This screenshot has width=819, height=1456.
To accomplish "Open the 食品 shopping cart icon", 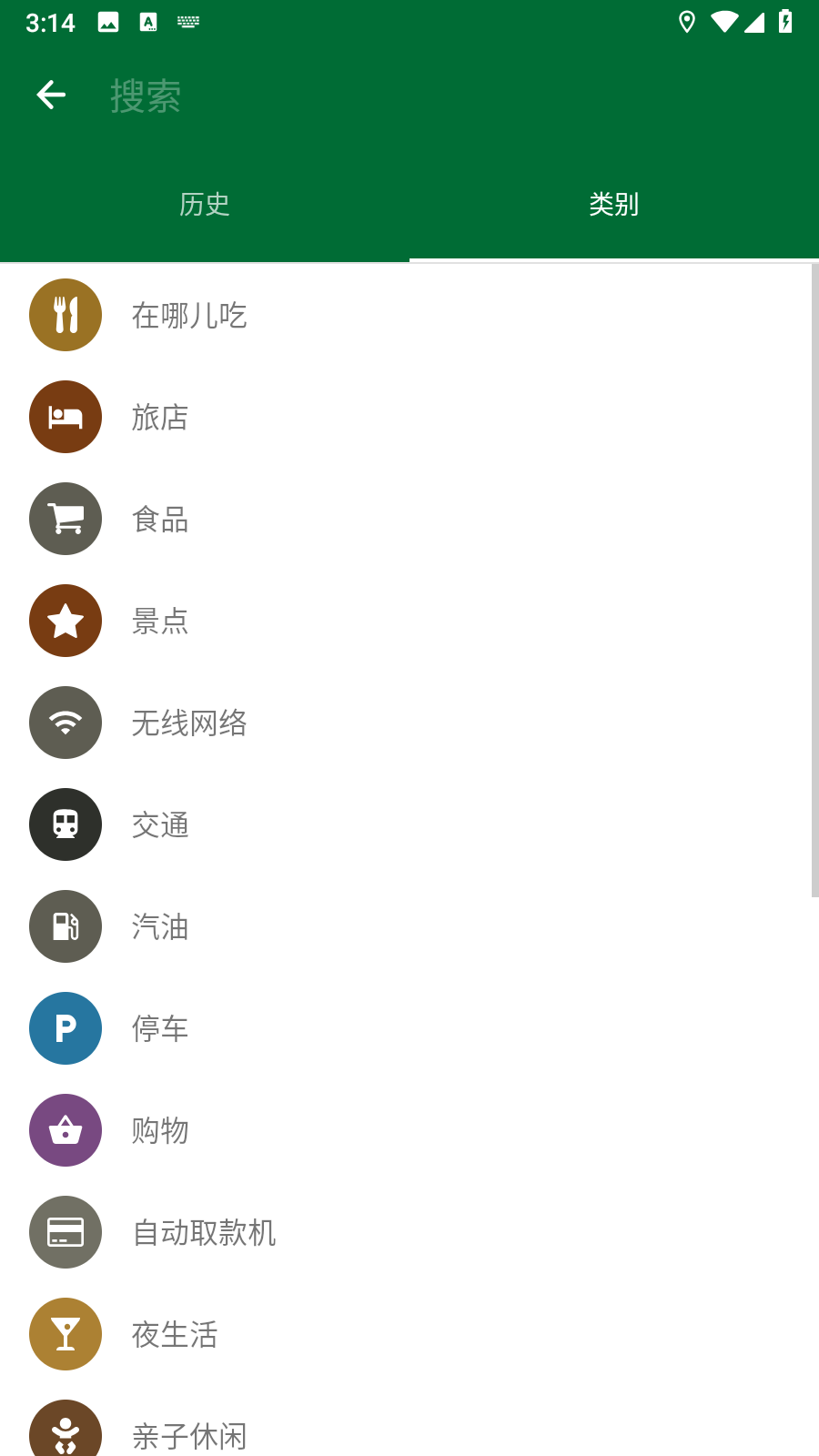I will point(65,518).
